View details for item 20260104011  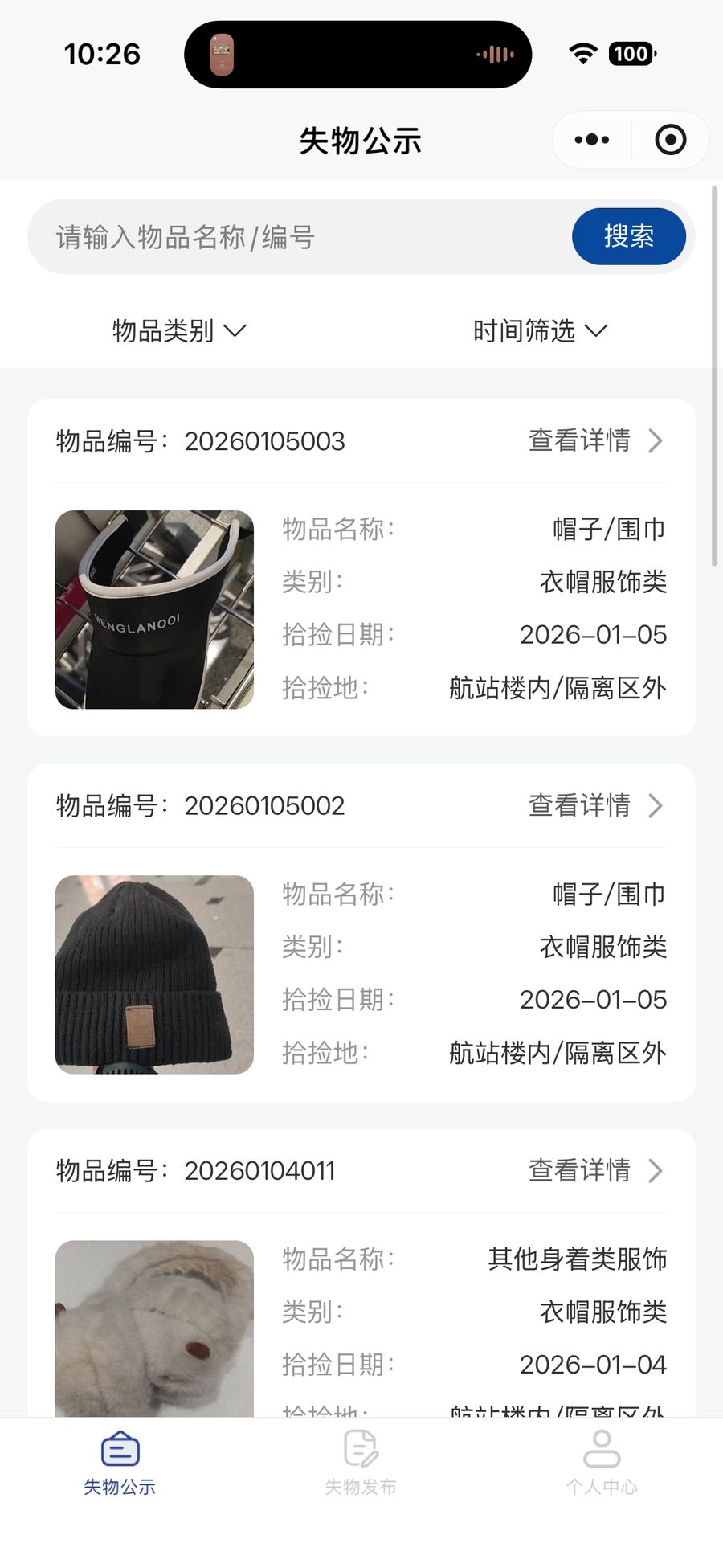coord(595,1170)
